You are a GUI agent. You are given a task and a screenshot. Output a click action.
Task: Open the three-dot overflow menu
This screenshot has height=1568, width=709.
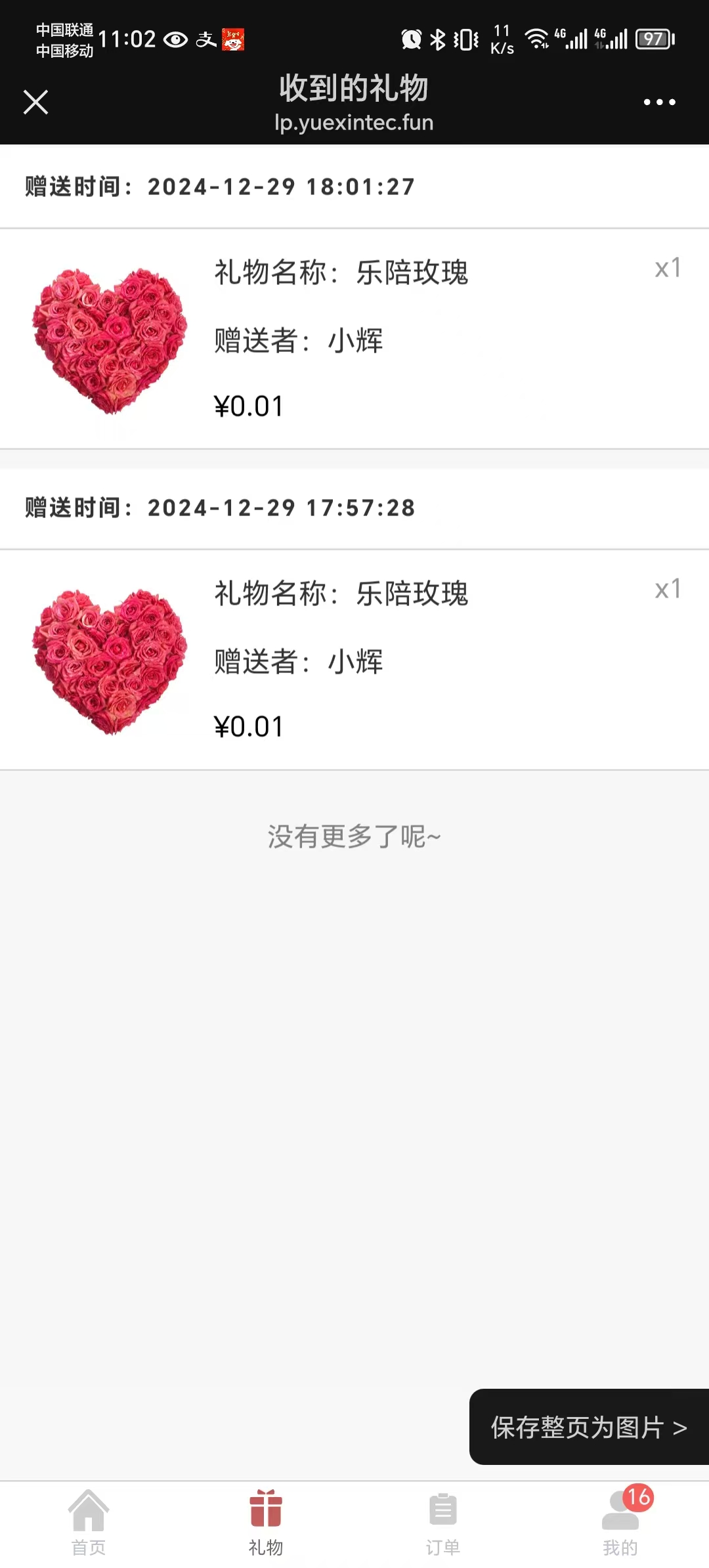659,102
